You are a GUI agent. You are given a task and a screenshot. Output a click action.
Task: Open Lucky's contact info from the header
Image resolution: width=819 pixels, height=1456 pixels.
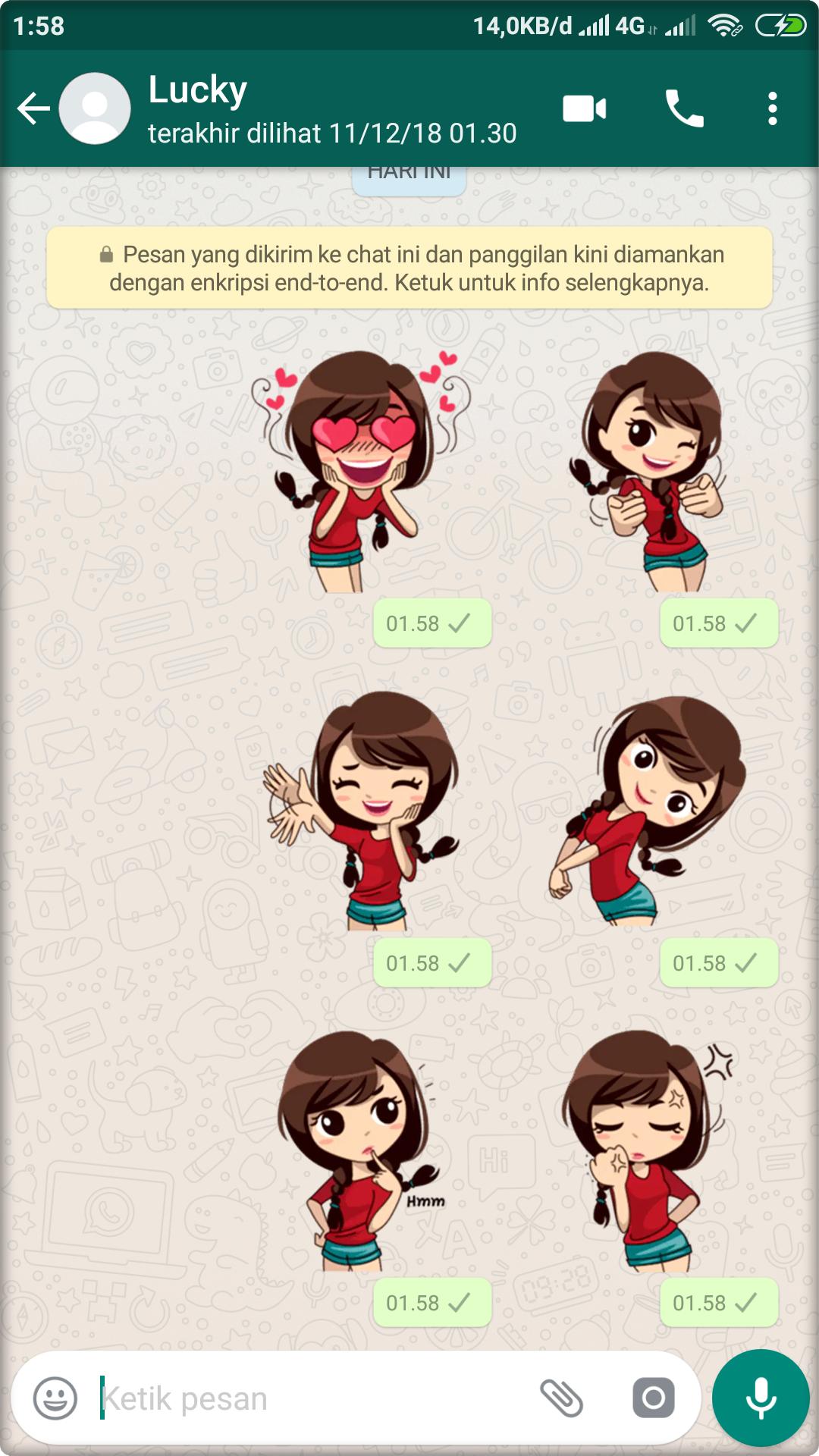coord(303,108)
